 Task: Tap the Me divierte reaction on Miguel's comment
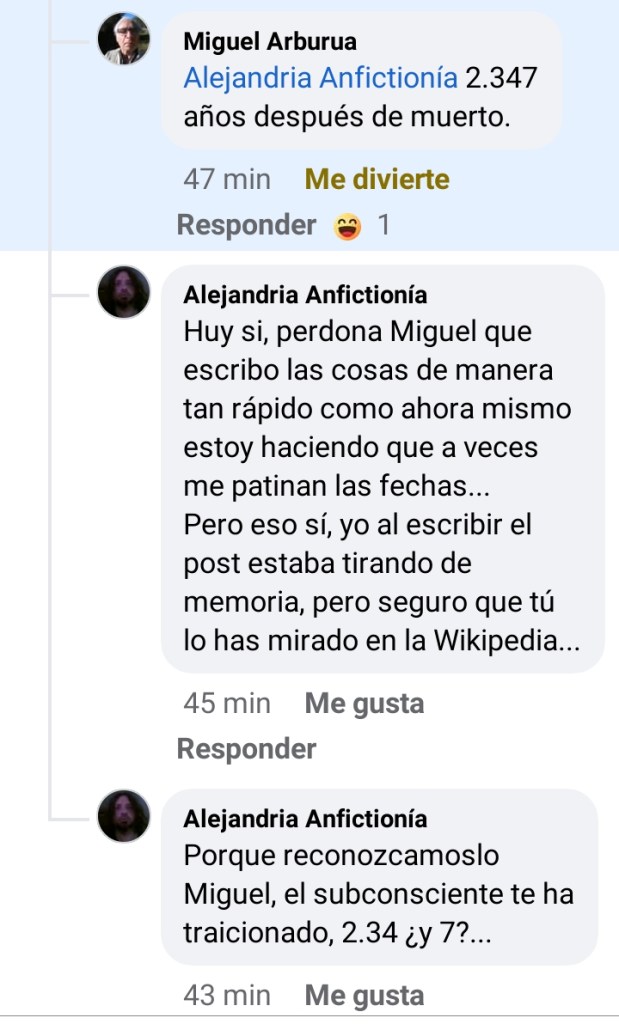tap(377, 180)
